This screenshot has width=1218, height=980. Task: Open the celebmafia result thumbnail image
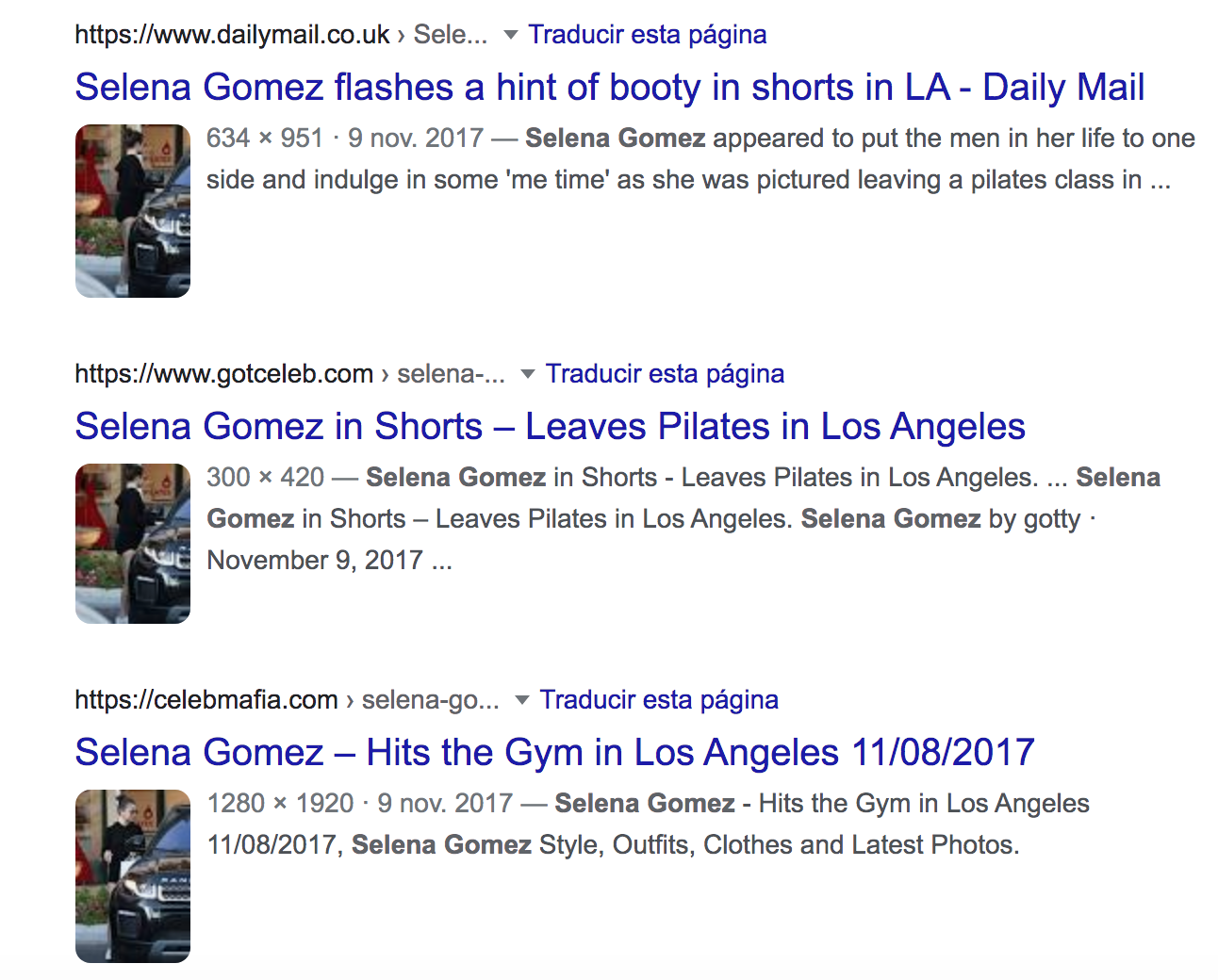pyautogui.click(x=133, y=876)
